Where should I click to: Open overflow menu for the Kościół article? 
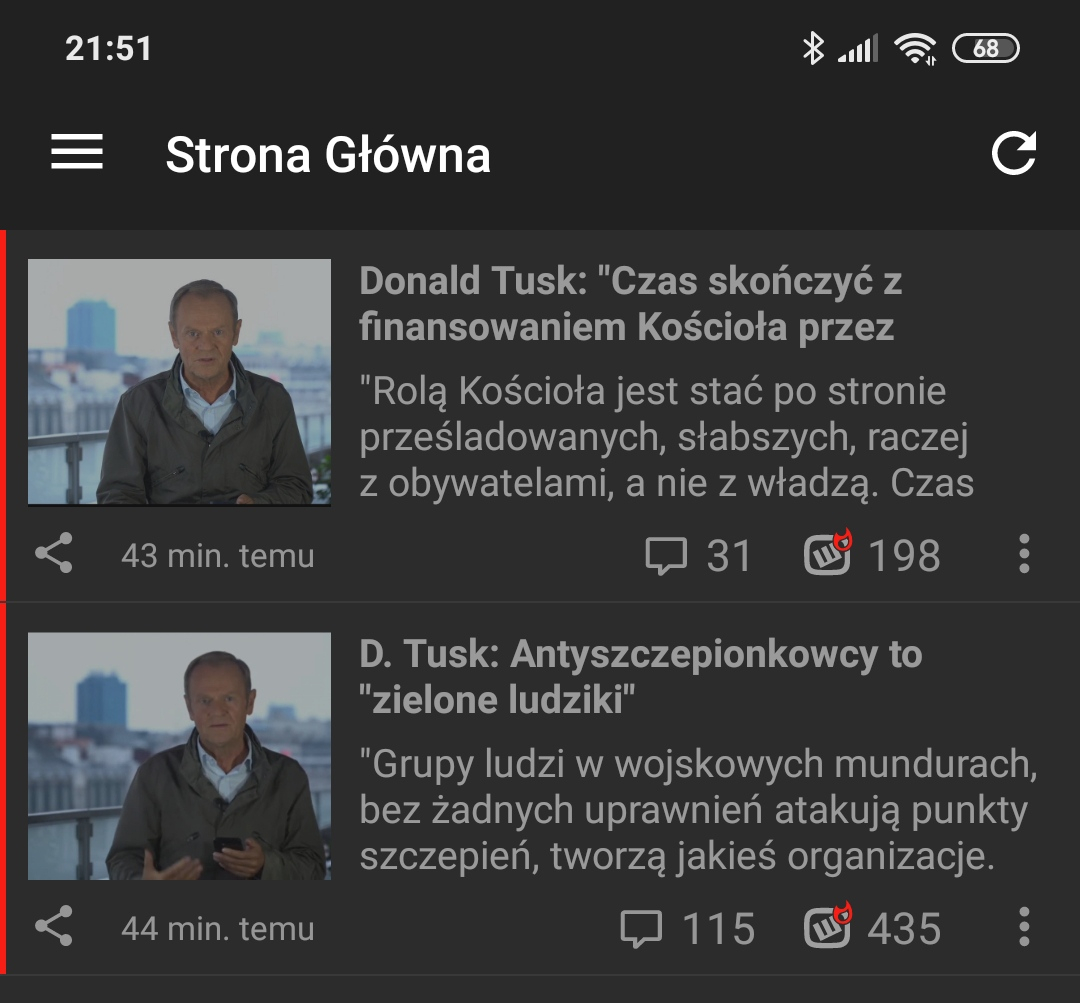click(1023, 554)
